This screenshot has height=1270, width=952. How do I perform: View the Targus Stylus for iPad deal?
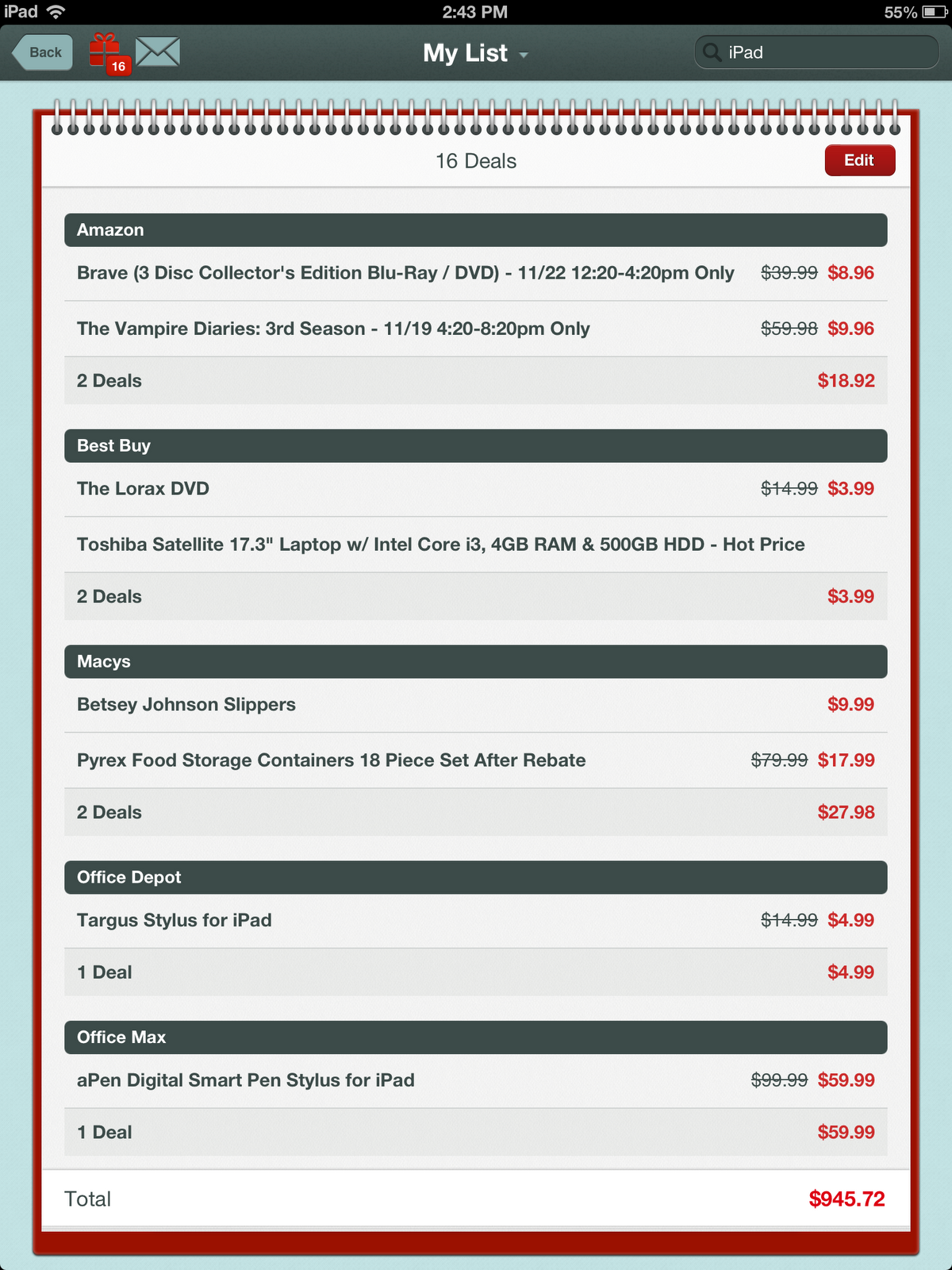pos(476,921)
